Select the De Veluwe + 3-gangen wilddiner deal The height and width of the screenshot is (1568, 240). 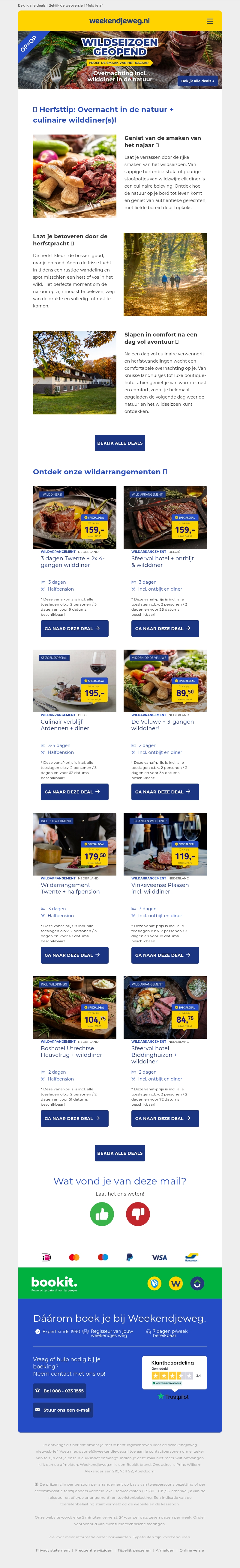point(165,791)
